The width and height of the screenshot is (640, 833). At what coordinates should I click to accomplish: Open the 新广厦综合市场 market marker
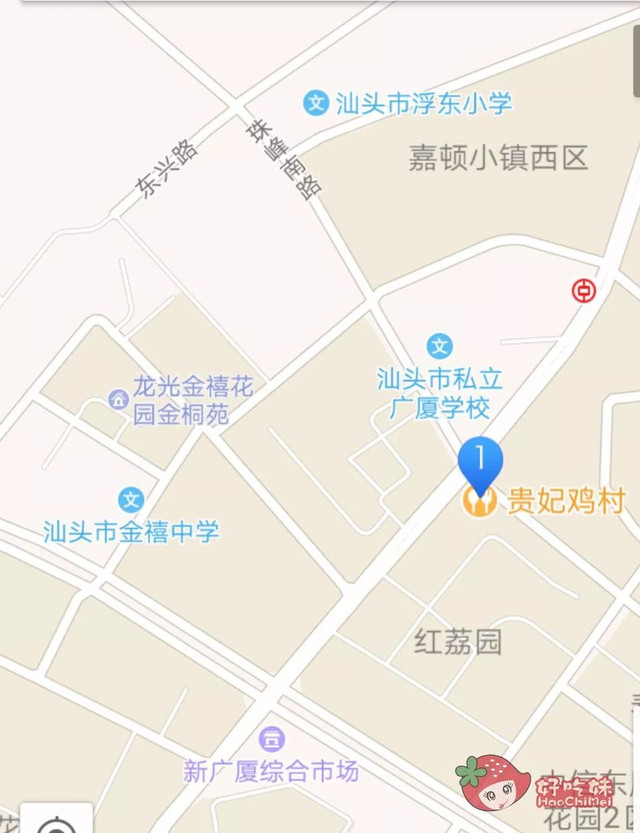pyautogui.click(x=271, y=740)
